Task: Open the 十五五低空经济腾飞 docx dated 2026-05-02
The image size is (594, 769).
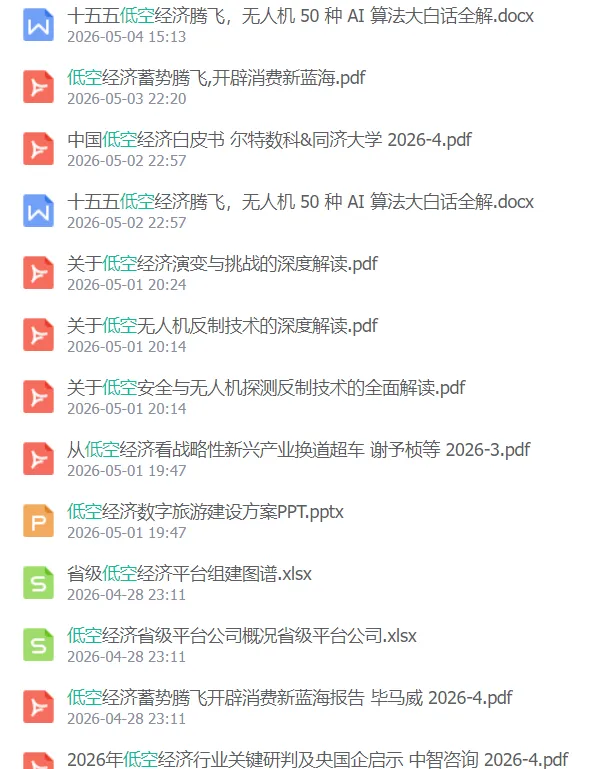Action: pyautogui.click(x=300, y=202)
